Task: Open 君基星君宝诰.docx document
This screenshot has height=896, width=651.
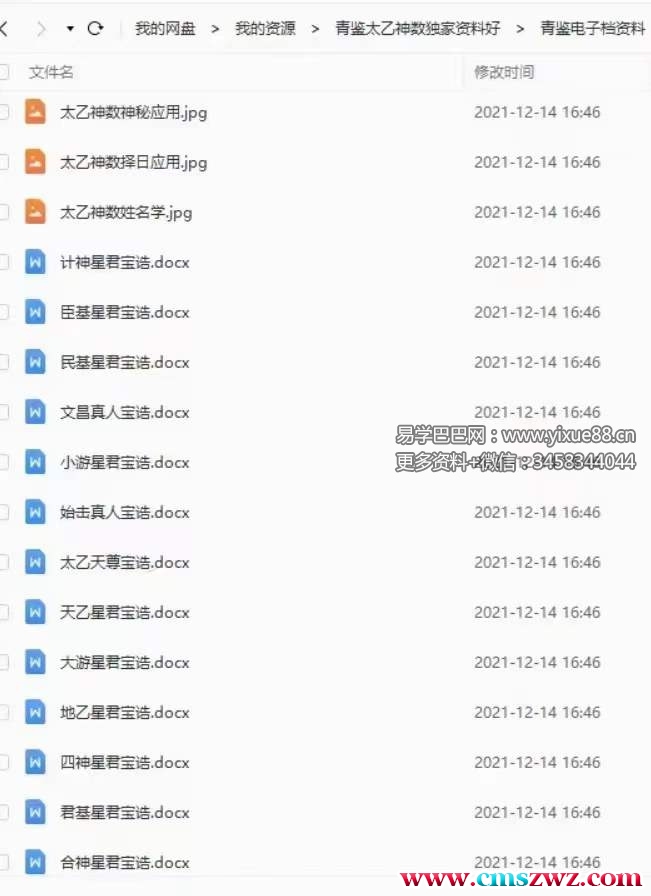Action: 124,812
